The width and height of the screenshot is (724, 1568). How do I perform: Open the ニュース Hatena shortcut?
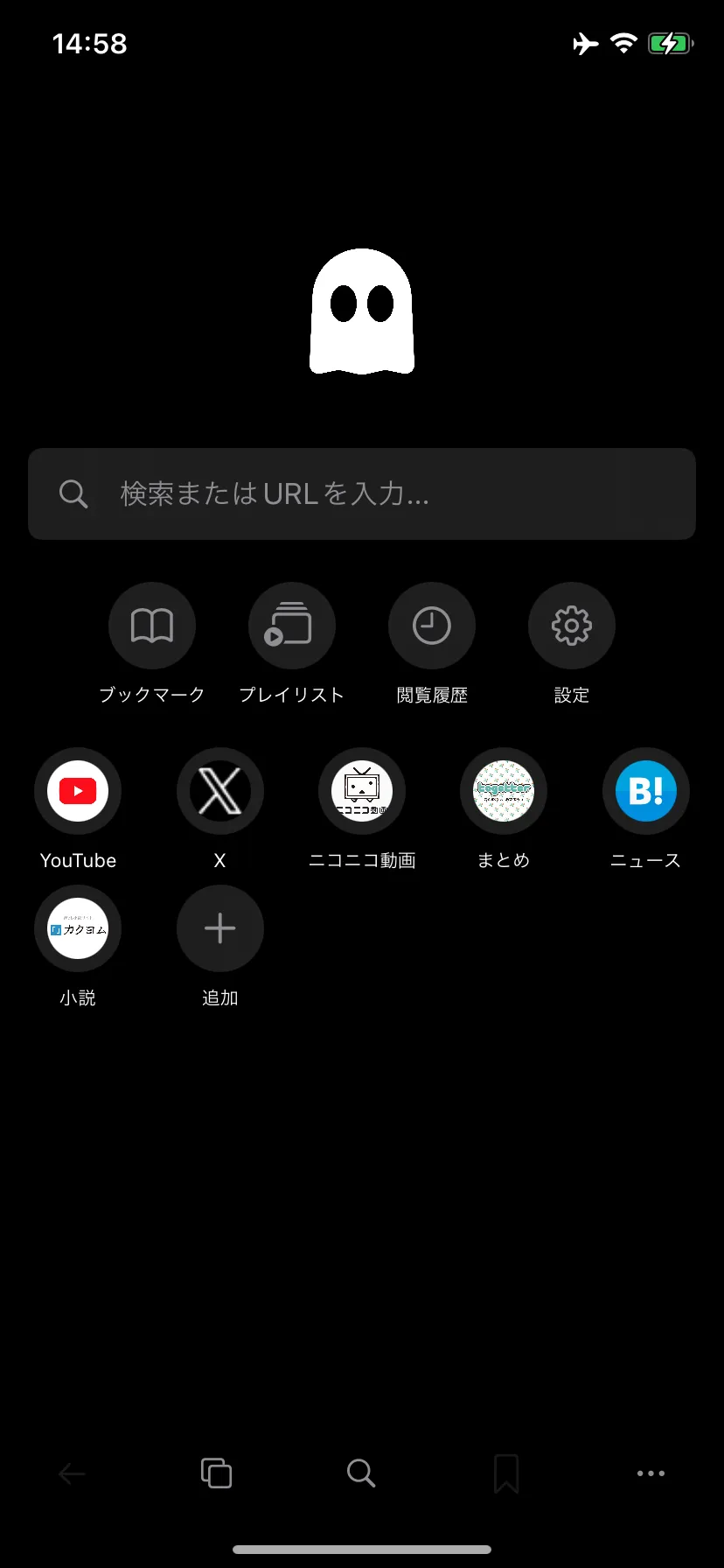pyautogui.click(x=645, y=790)
